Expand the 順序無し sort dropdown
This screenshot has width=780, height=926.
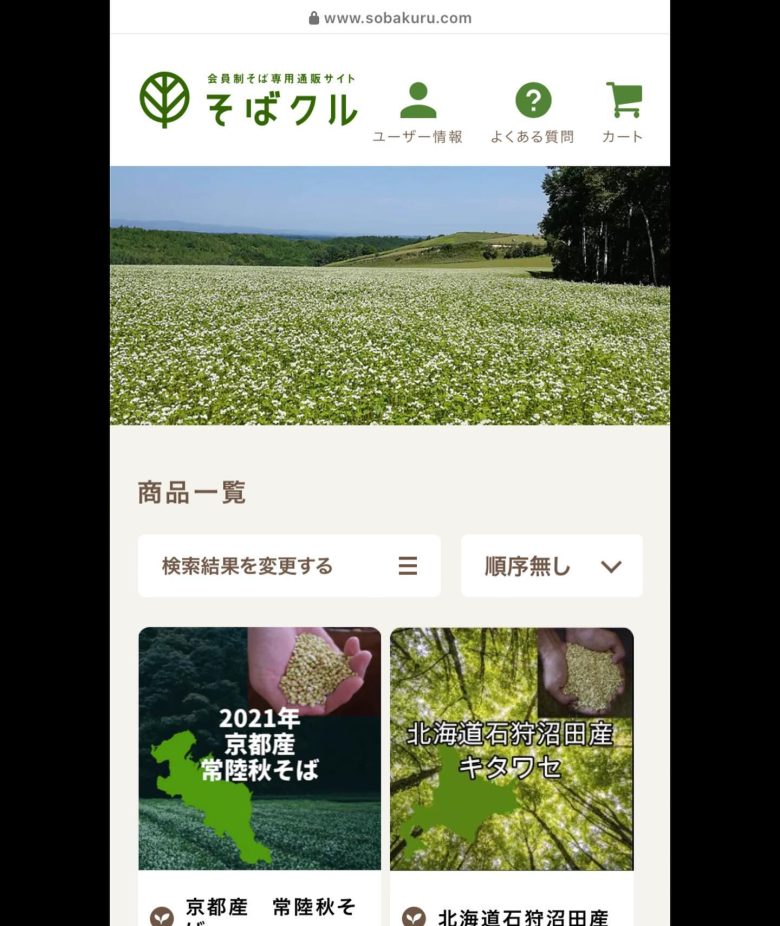(551, 566)
